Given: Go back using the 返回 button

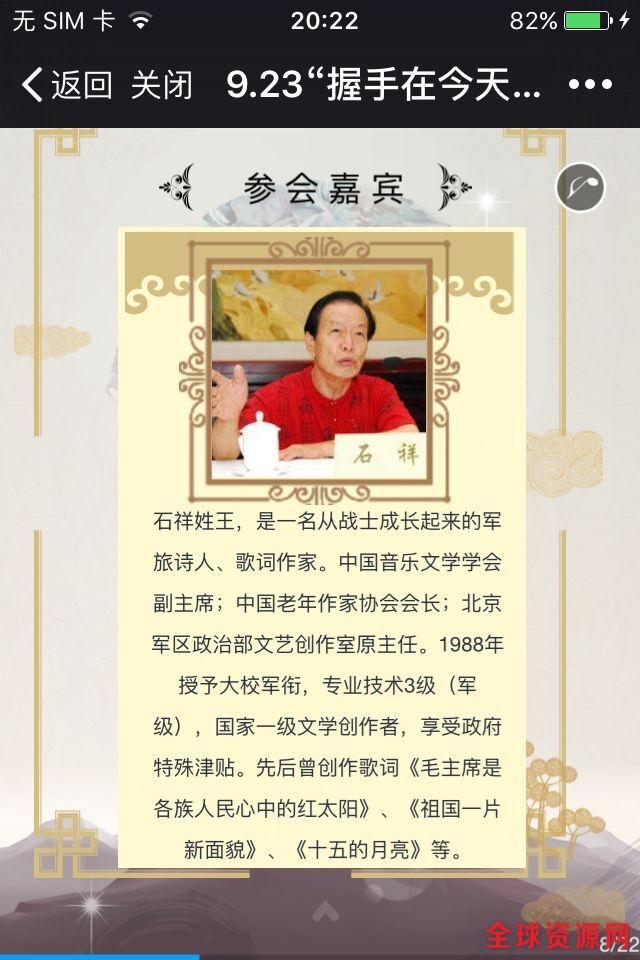Looking at the screenshot, I should click(66, 85).
